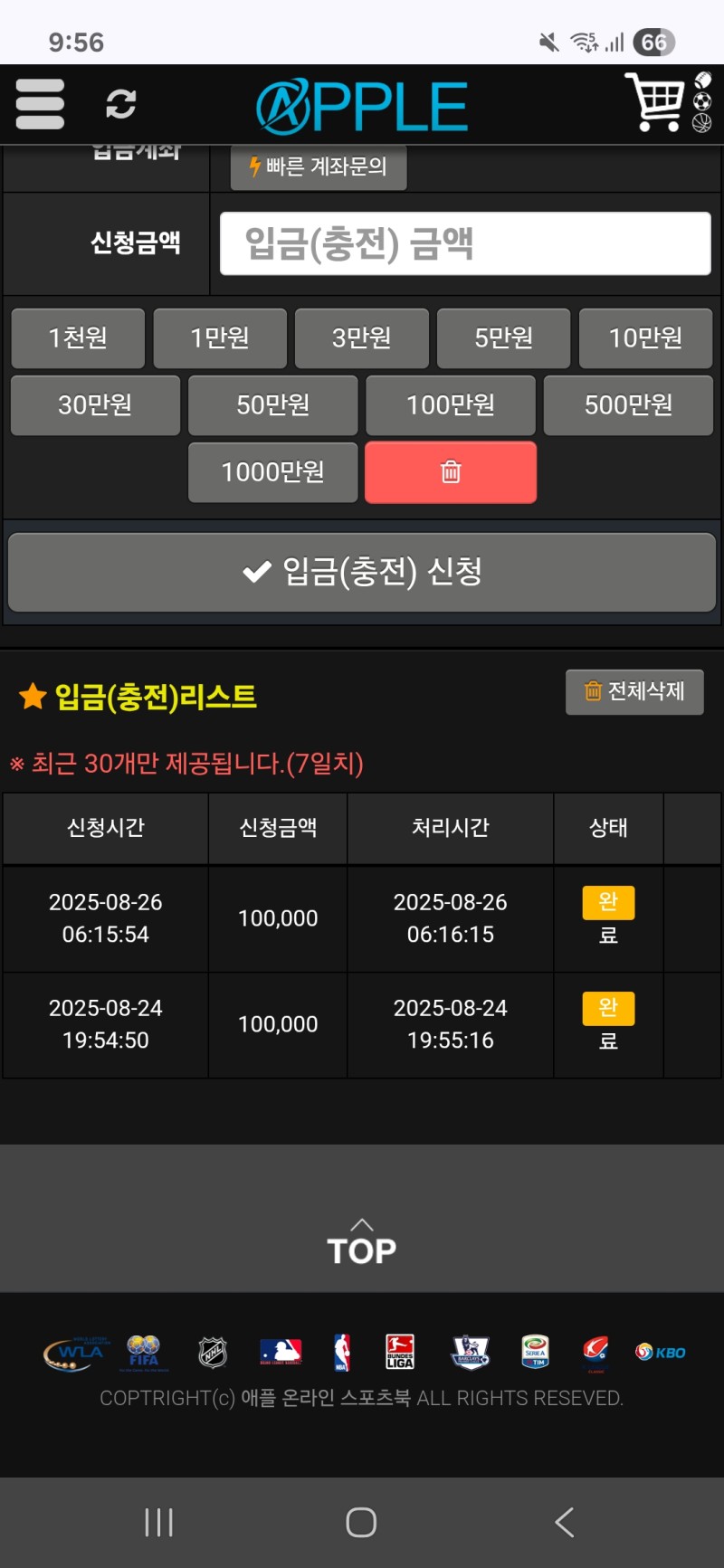Viewport: 724px width, 1568px height.
Task: Open the hamburger menu
Action: 40,104
